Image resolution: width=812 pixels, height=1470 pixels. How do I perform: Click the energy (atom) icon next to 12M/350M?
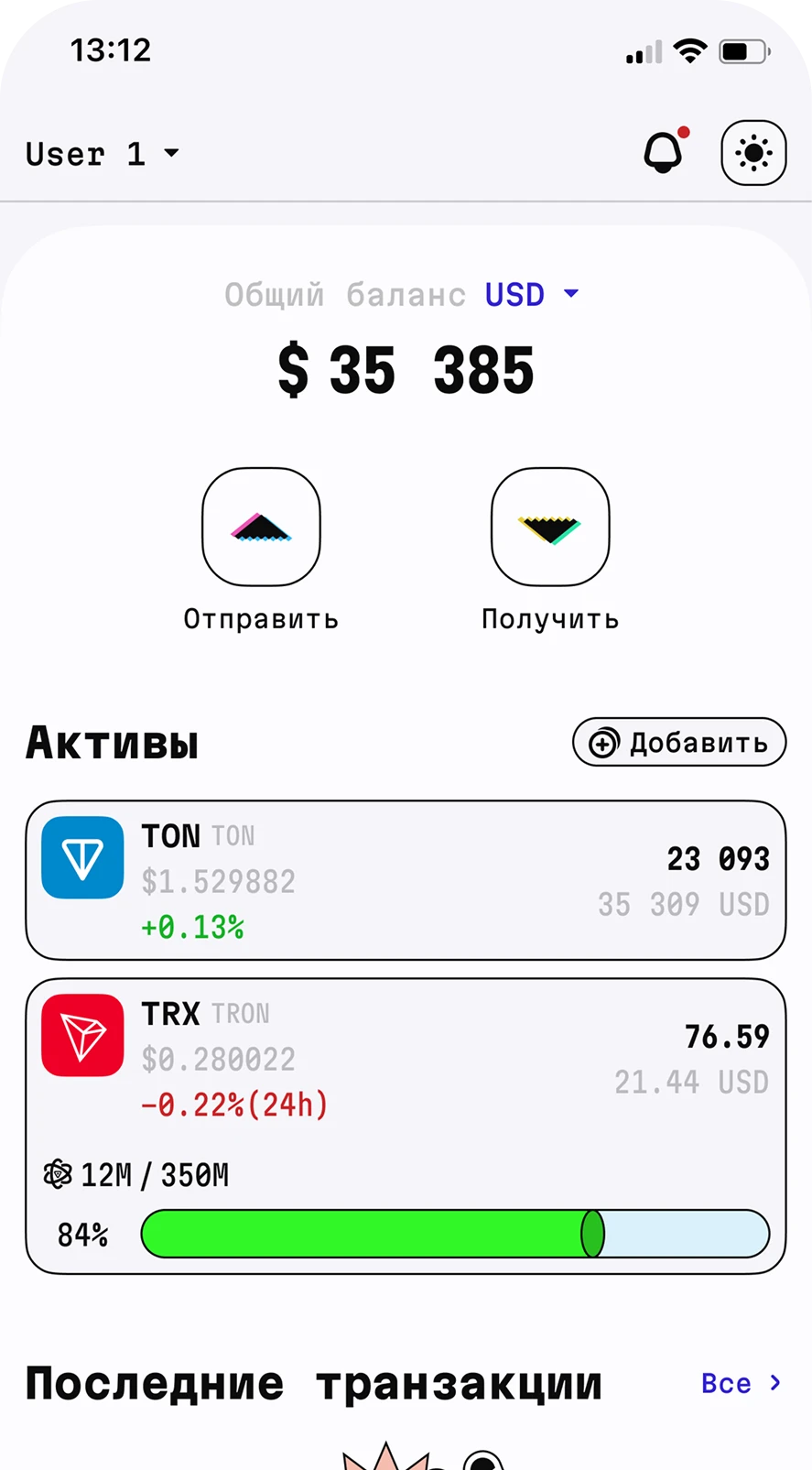click(57, 1174)
